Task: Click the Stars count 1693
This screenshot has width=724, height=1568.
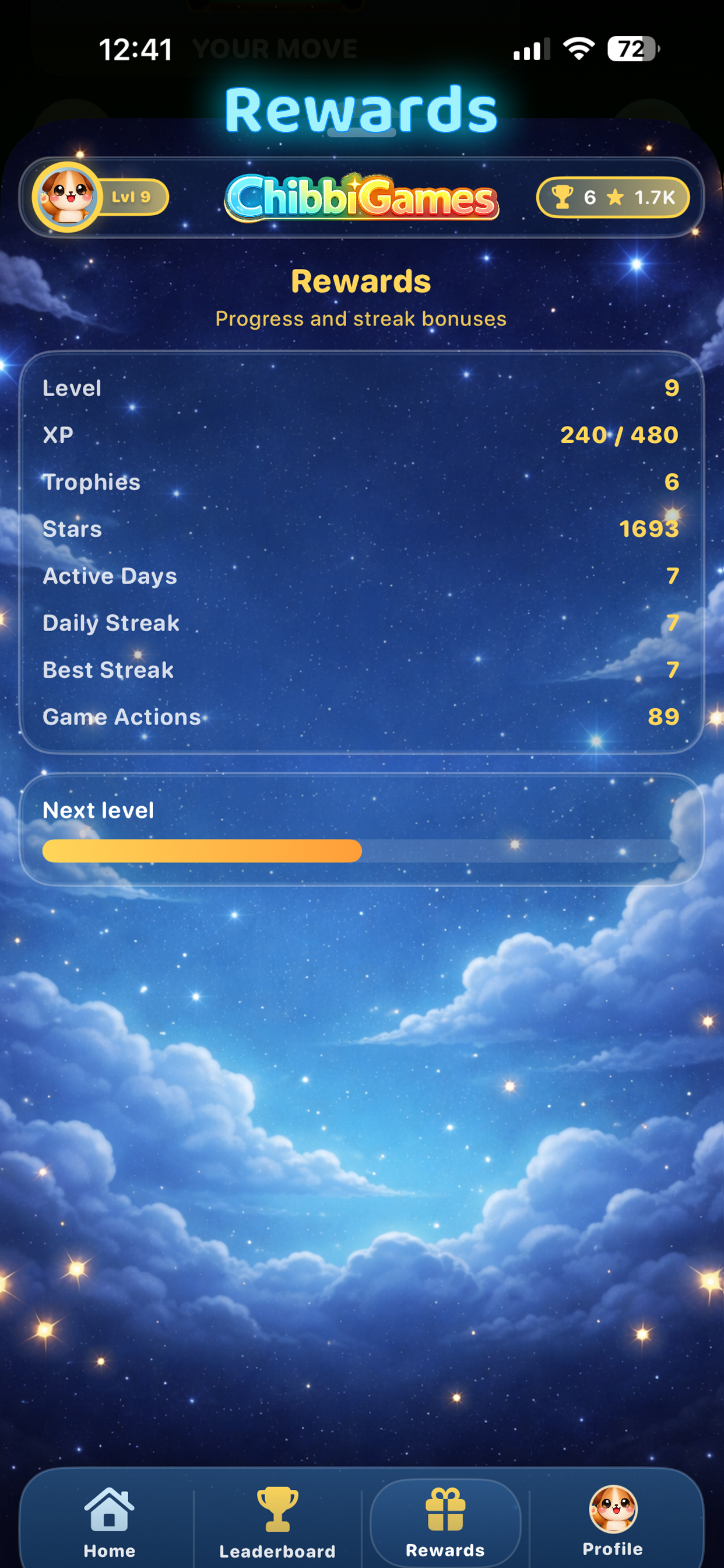Action: coord(649,528)
